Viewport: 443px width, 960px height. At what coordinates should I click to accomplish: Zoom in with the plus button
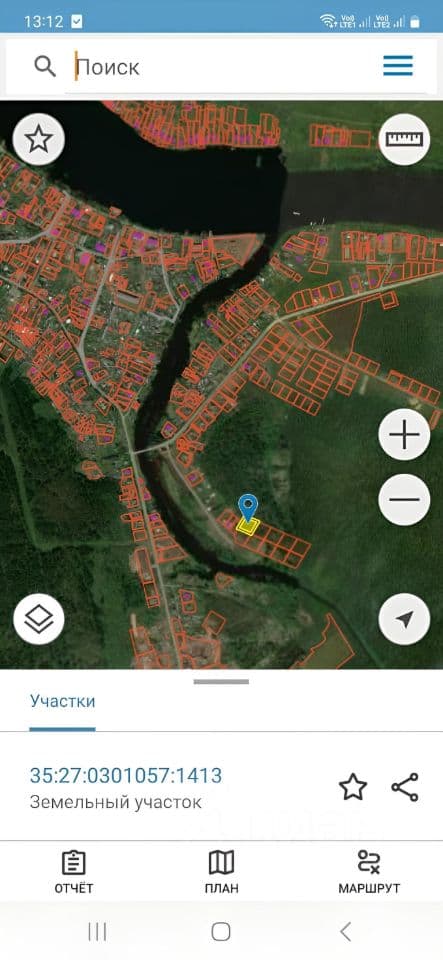tap(404, 435)
